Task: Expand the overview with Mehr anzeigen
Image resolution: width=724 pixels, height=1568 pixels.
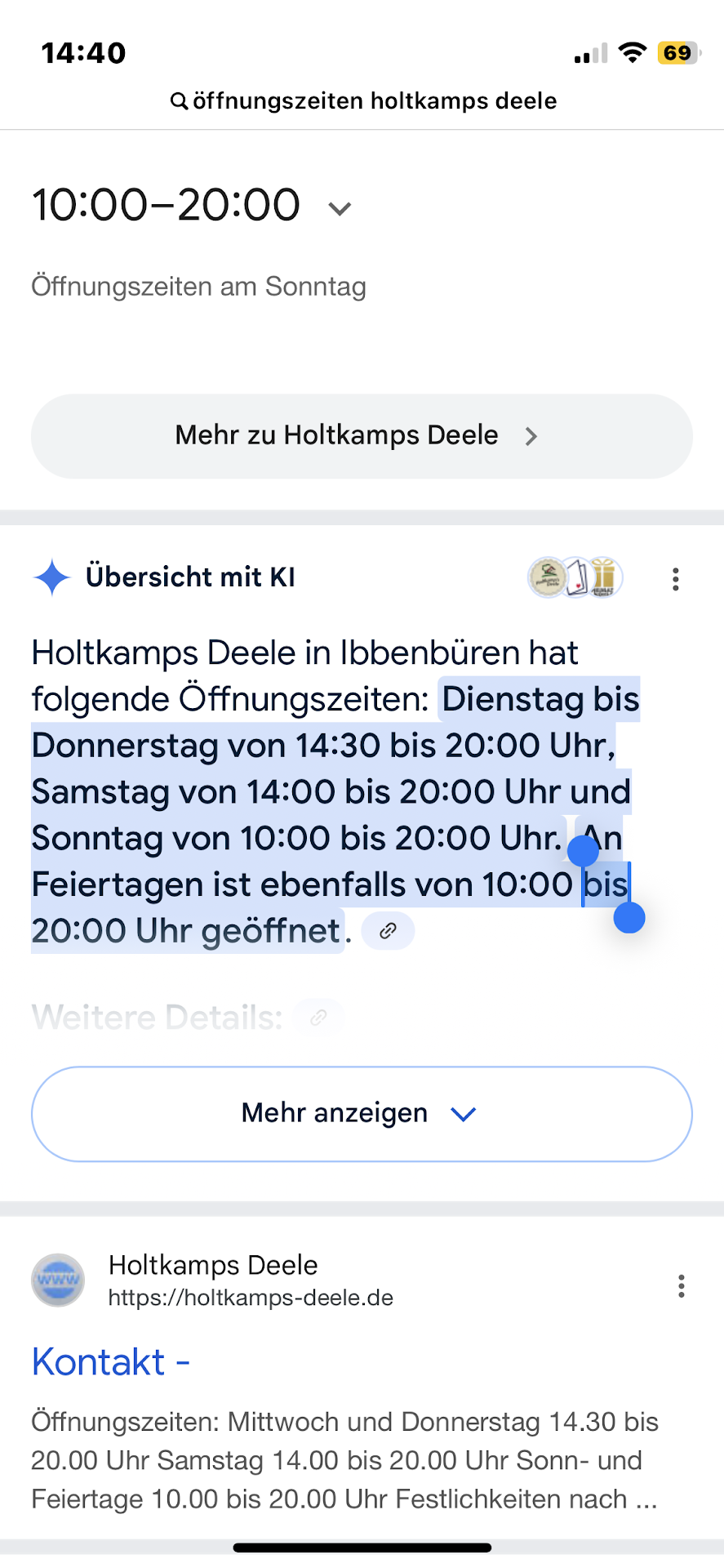Action: point(362,1114)
